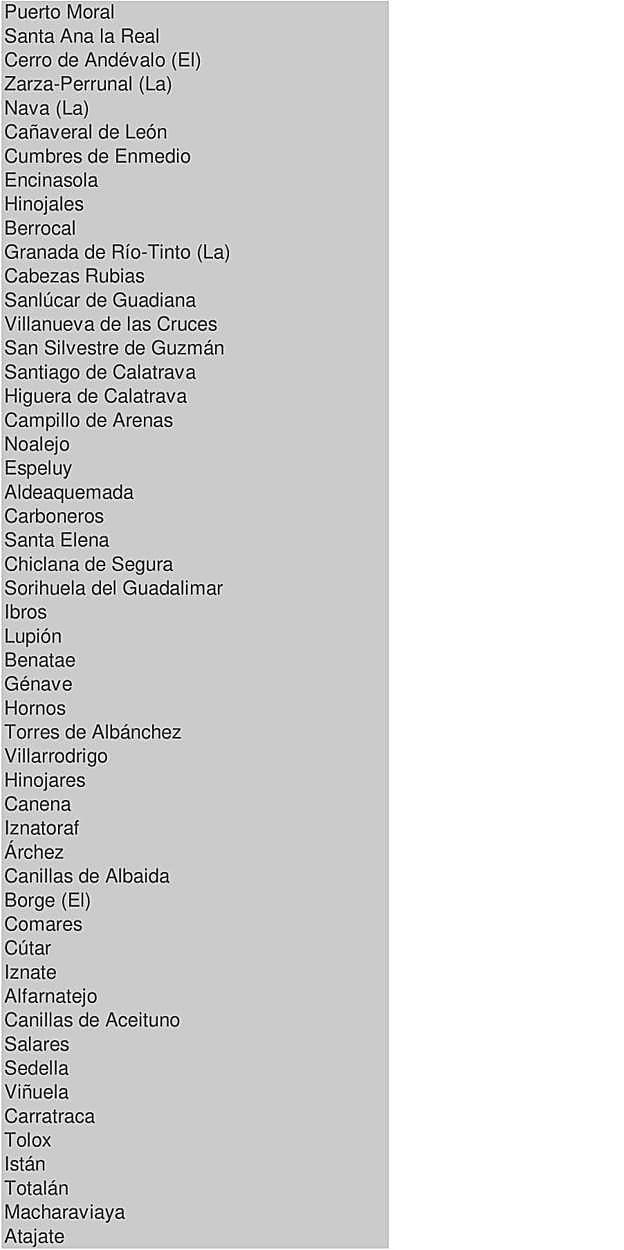Select the Santa Elena entry

point(56,540)
